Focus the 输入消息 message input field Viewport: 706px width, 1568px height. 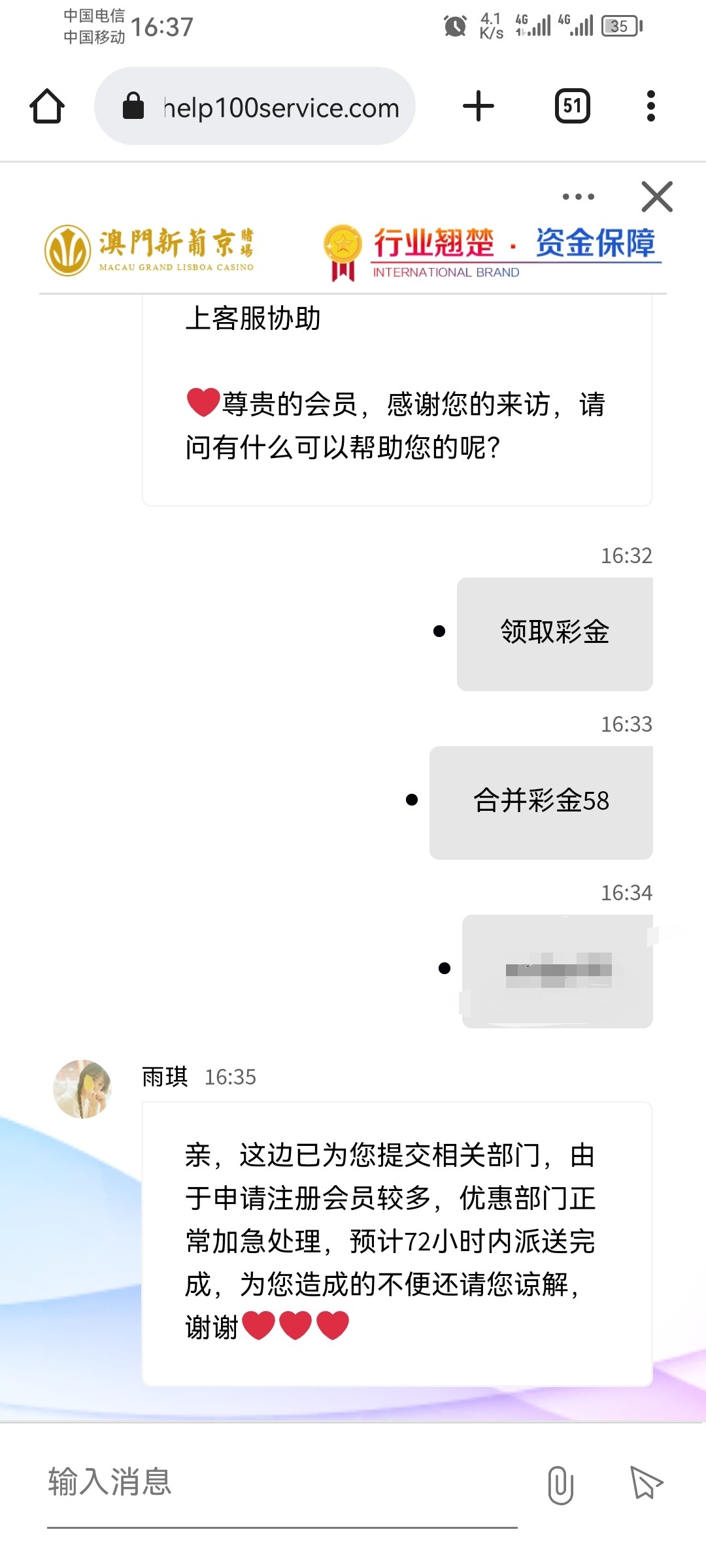281,1482
